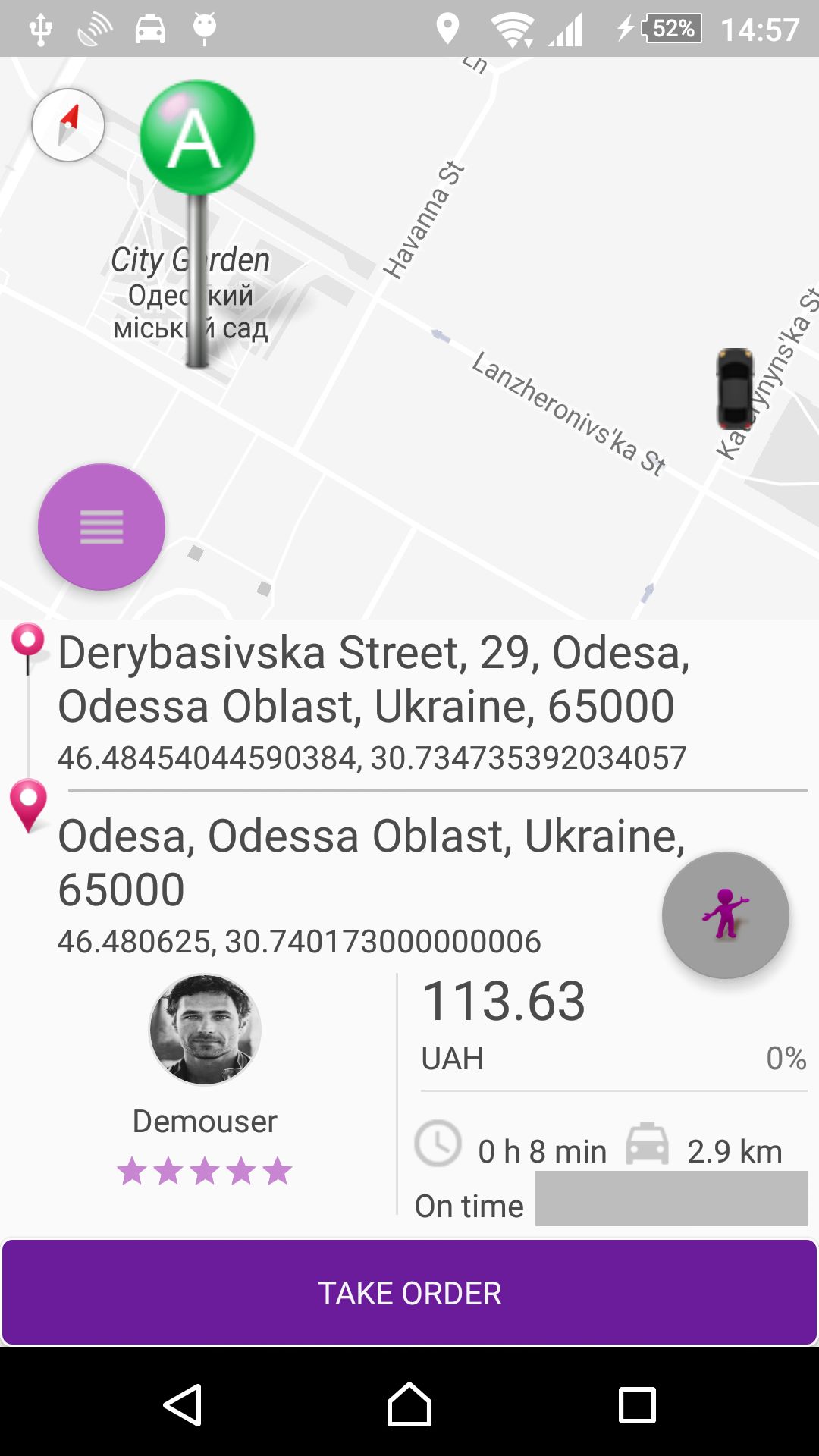The image size is (819, 1456).
Task: Return to the home screen
Action: point(409,1405)
